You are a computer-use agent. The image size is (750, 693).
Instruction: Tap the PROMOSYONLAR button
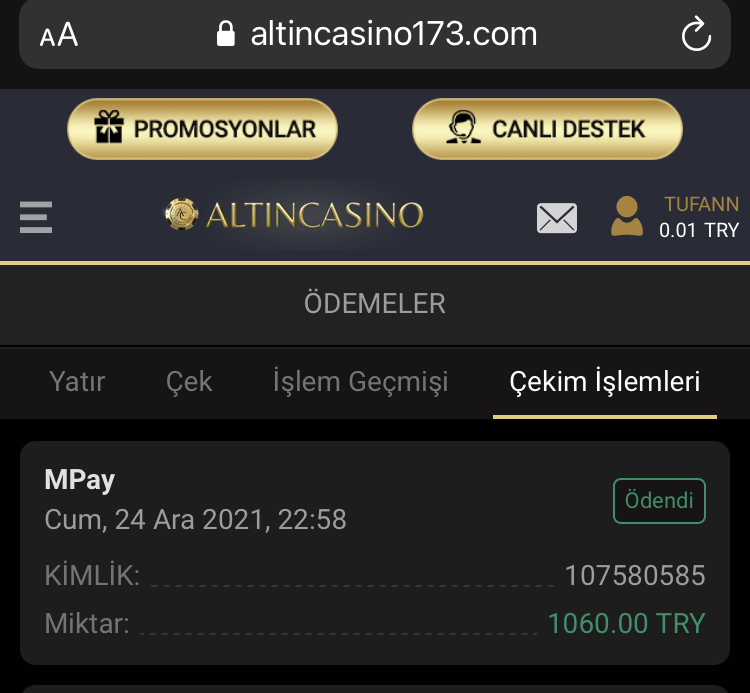203,129
